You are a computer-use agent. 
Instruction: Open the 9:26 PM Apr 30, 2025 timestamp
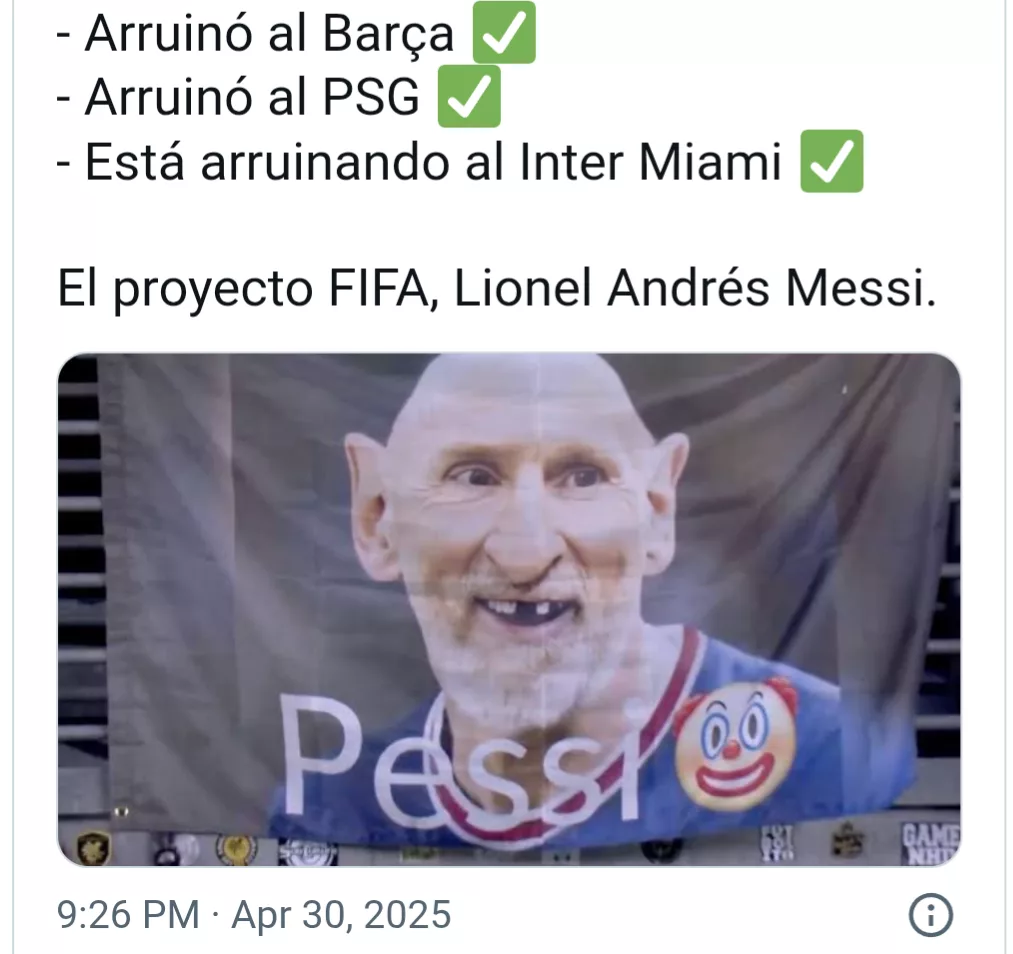coord(254,915)
